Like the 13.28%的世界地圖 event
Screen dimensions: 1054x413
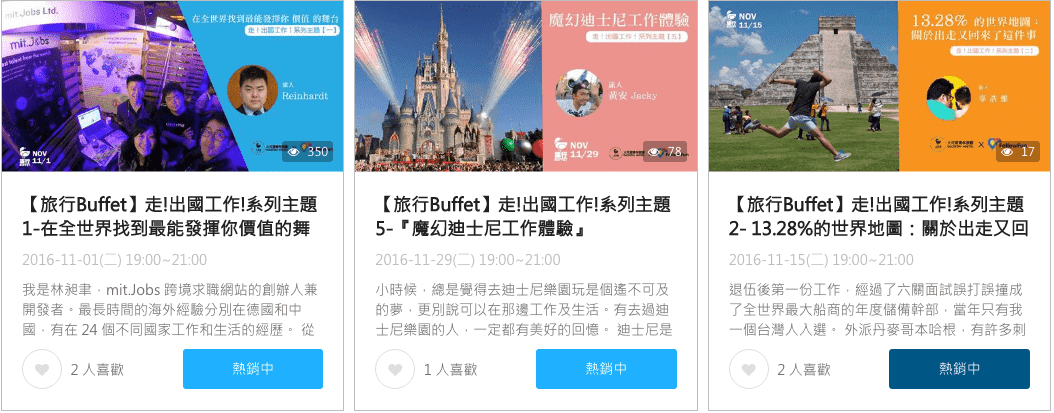pos(749,369)
